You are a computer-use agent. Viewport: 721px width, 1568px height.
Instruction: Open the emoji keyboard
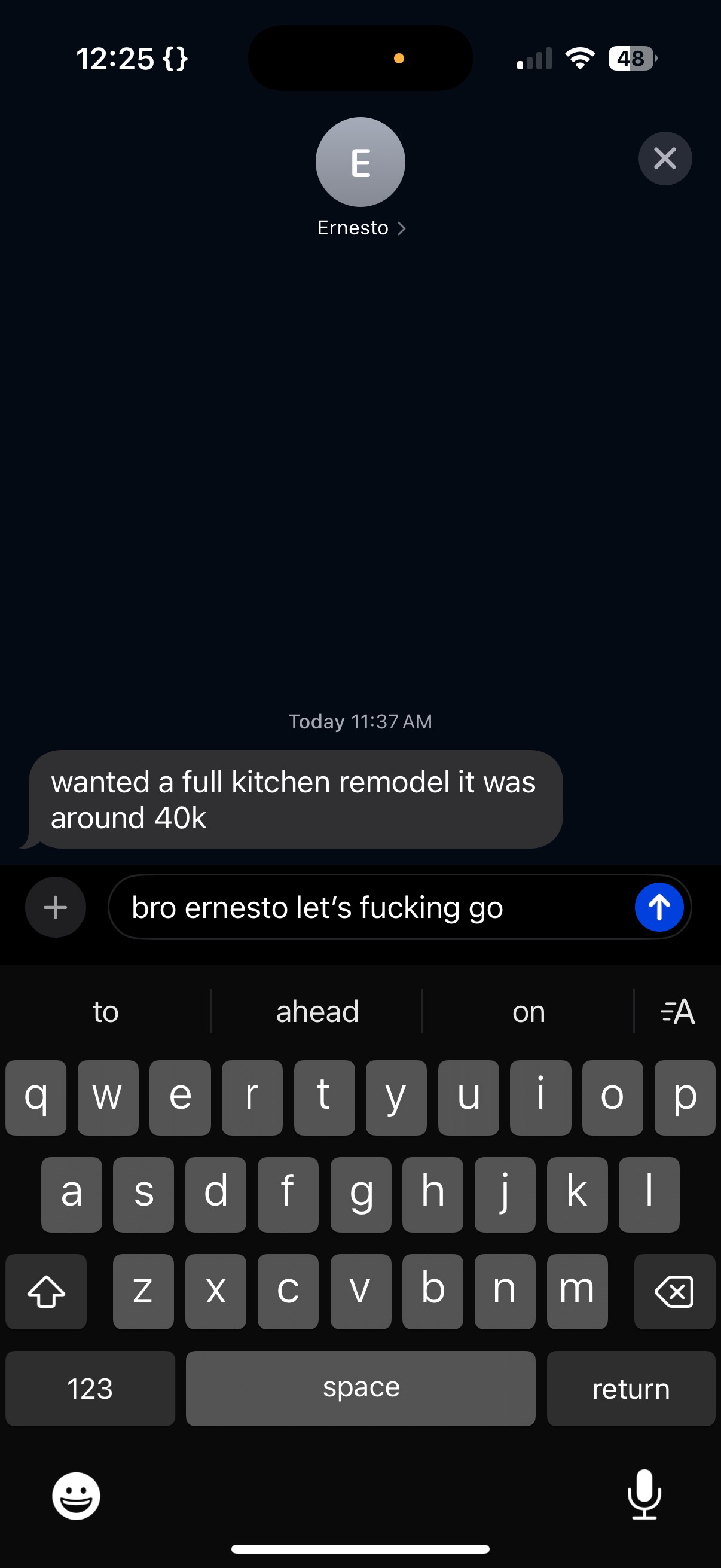pyautogui.click(x=76, y=1496)
